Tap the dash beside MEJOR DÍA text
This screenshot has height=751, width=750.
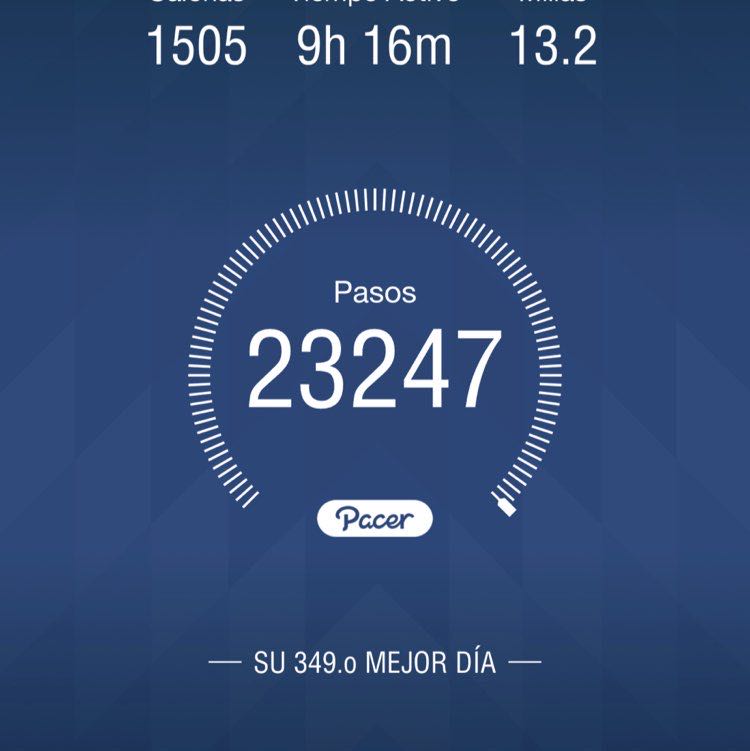click(x=525, y=660)
